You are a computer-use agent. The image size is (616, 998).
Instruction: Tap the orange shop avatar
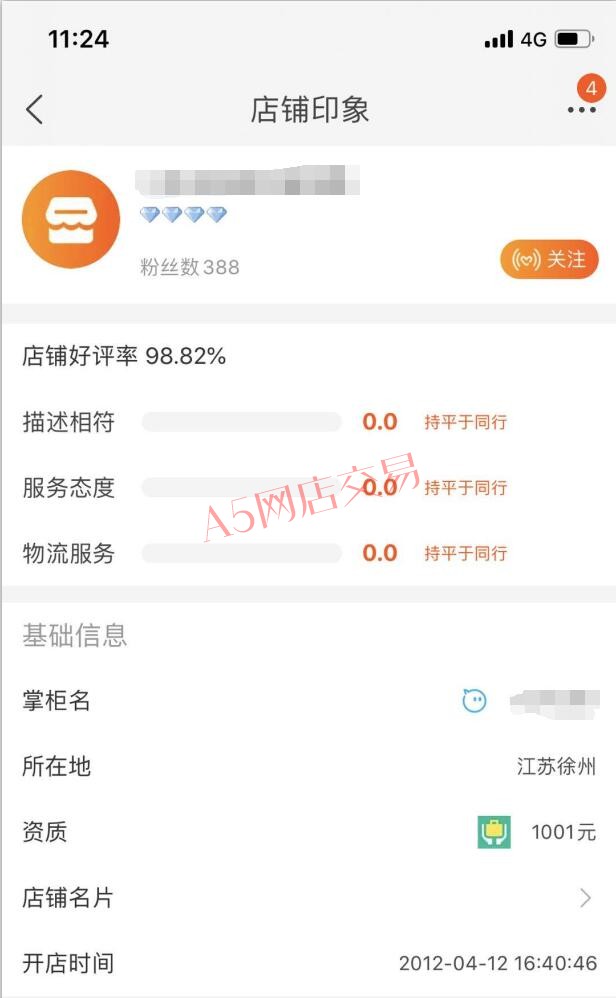(71, 219)
